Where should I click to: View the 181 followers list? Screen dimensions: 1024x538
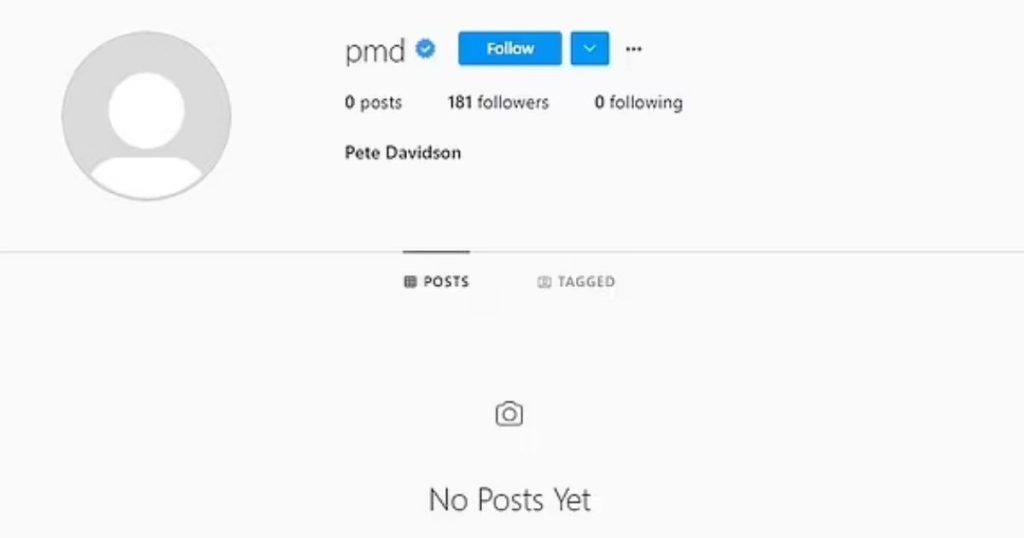pos(498,102)
